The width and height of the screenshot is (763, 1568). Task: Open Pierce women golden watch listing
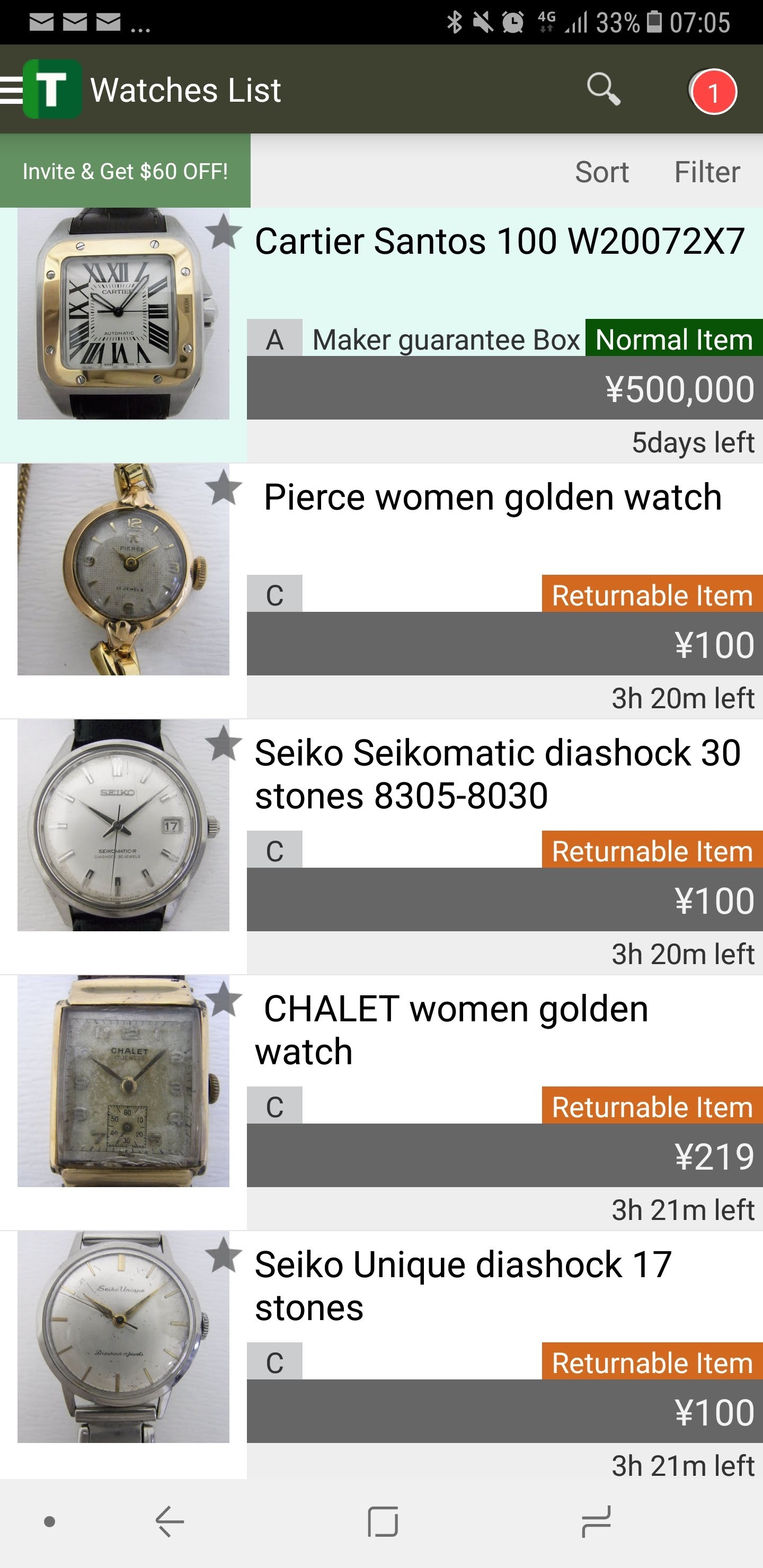(492, 497)
